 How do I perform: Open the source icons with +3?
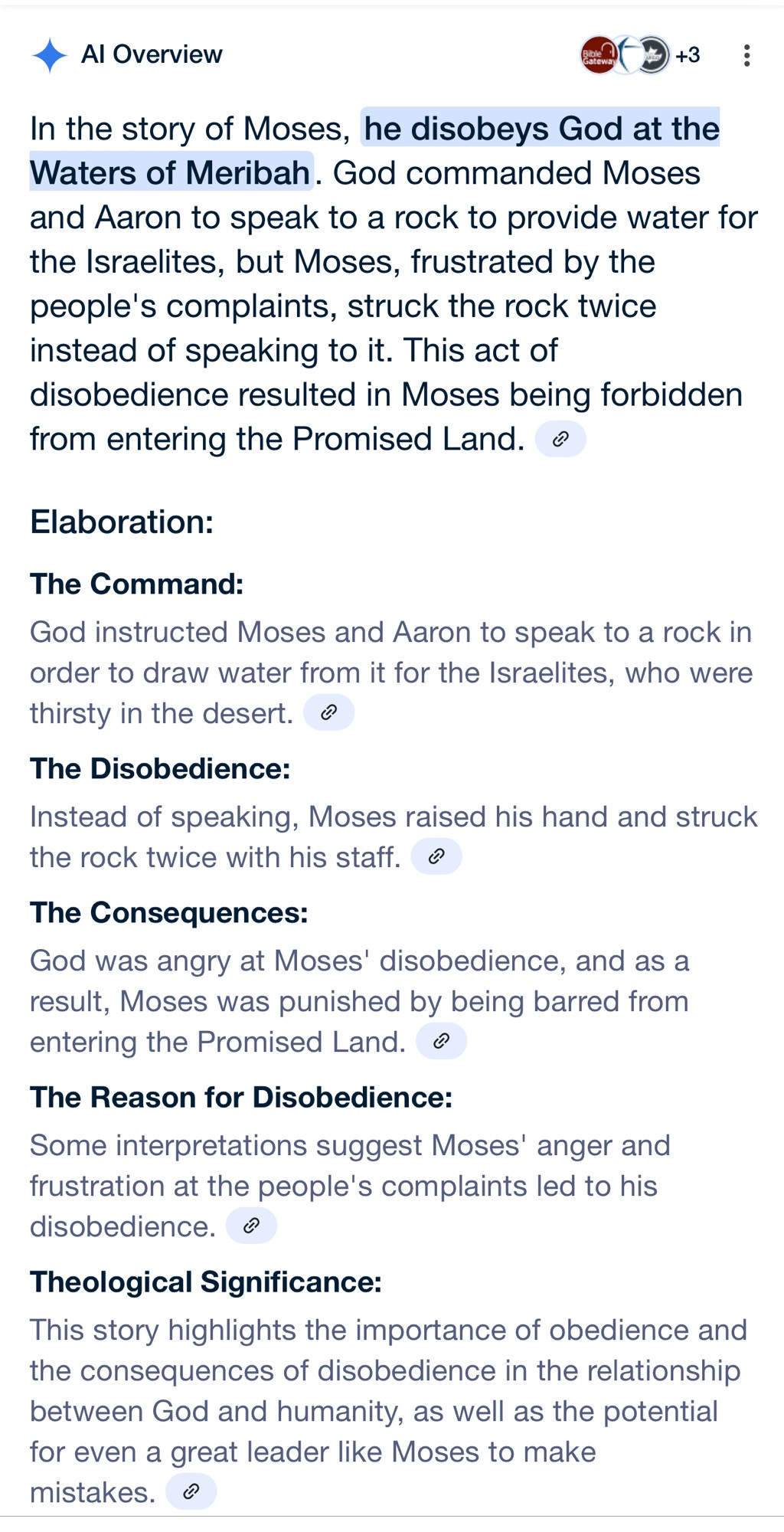[x=640, y=55]
